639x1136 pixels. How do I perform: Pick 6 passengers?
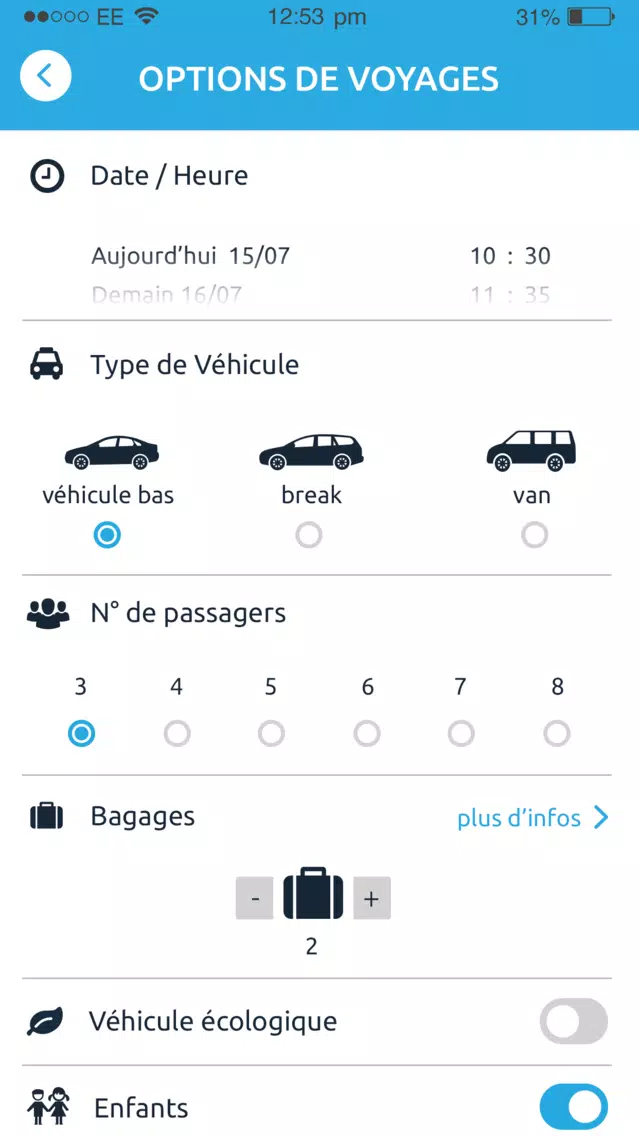(367, 733)
